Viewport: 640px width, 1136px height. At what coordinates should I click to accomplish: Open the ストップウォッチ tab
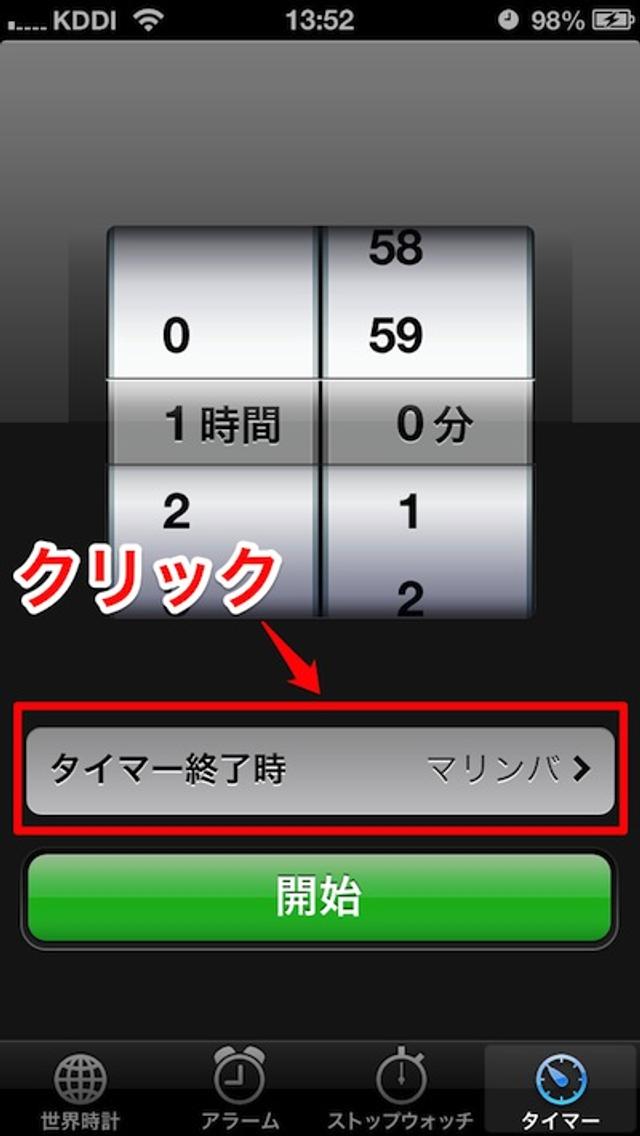click(x=400, y=1090)
